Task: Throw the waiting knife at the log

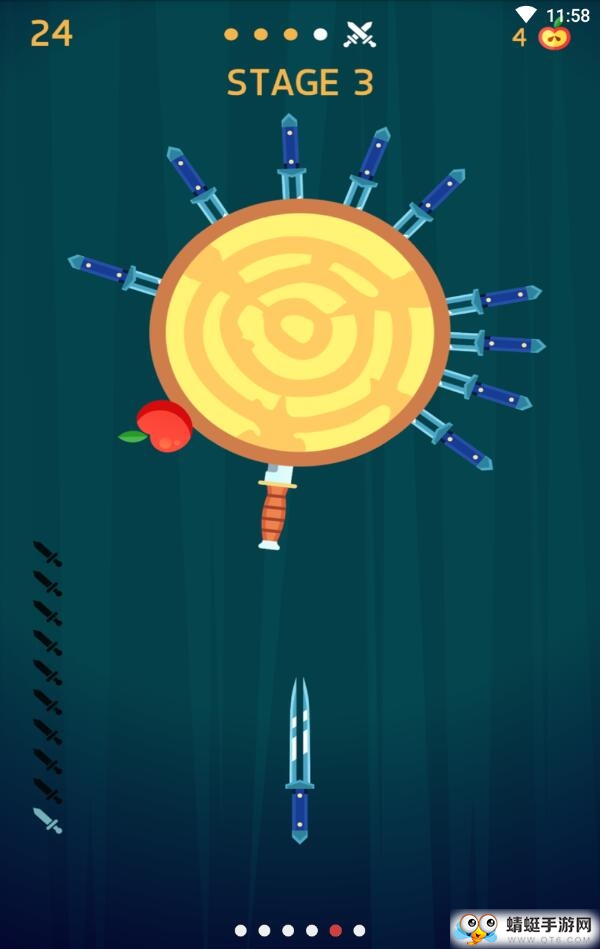Action: click(x=299, y=760)
